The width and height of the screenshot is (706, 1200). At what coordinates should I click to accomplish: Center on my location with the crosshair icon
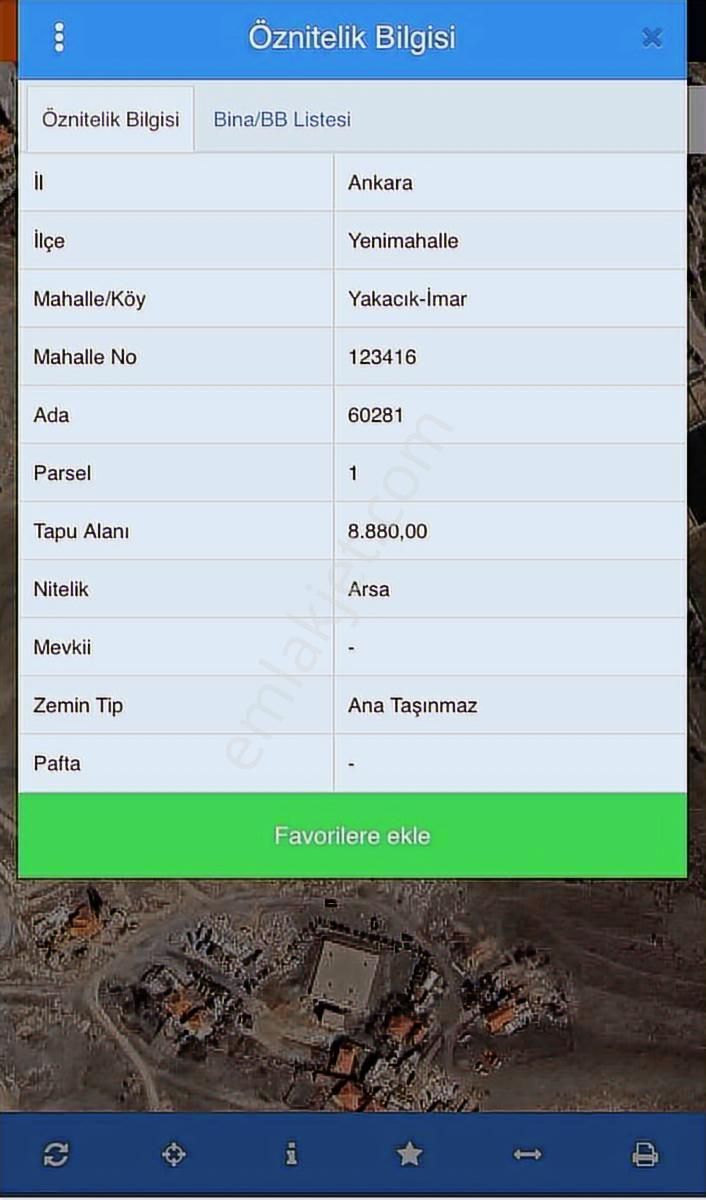174,1155
